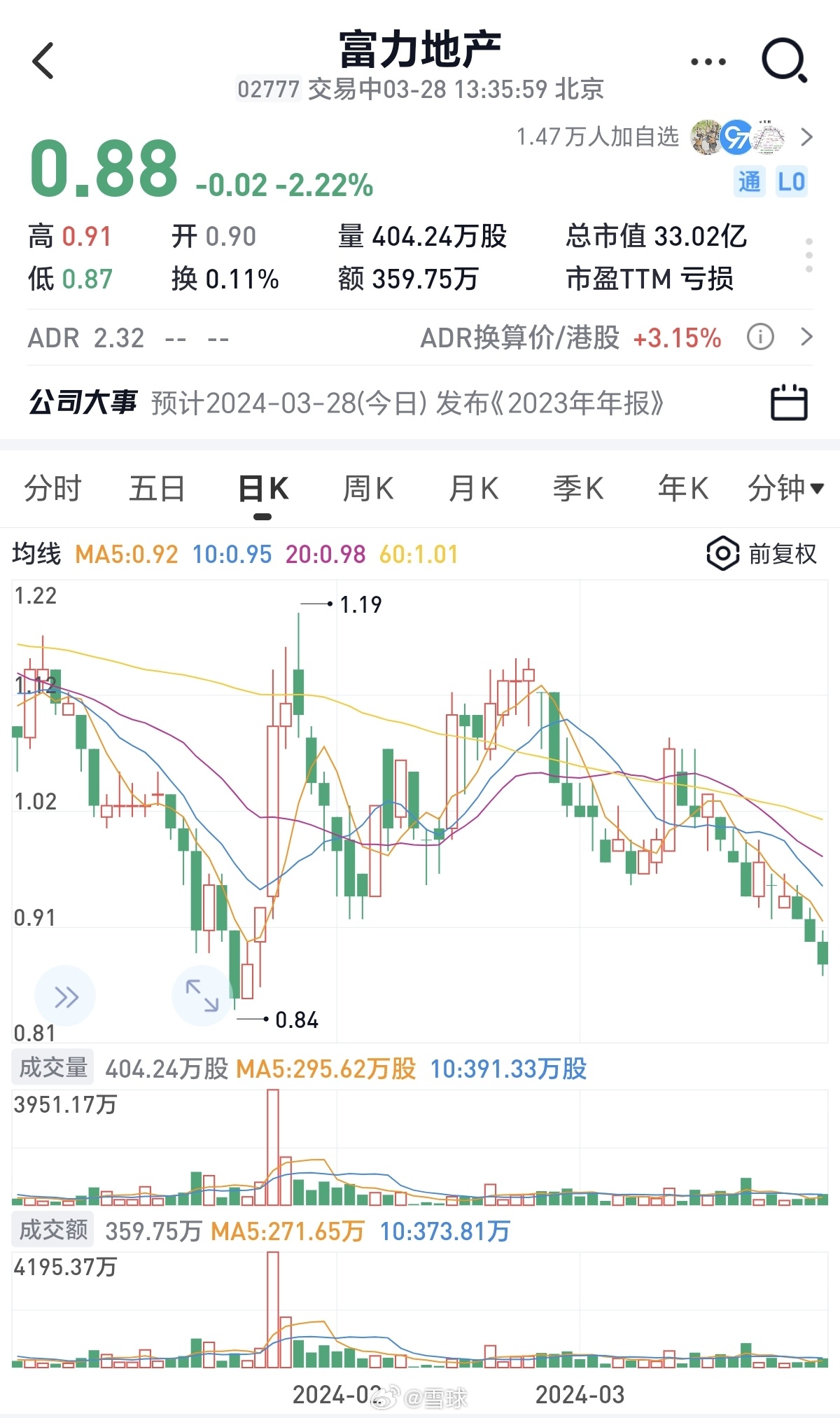Open the 分钟 interval dropdown
Viewport: 840px width, 1418px height.
785,488
